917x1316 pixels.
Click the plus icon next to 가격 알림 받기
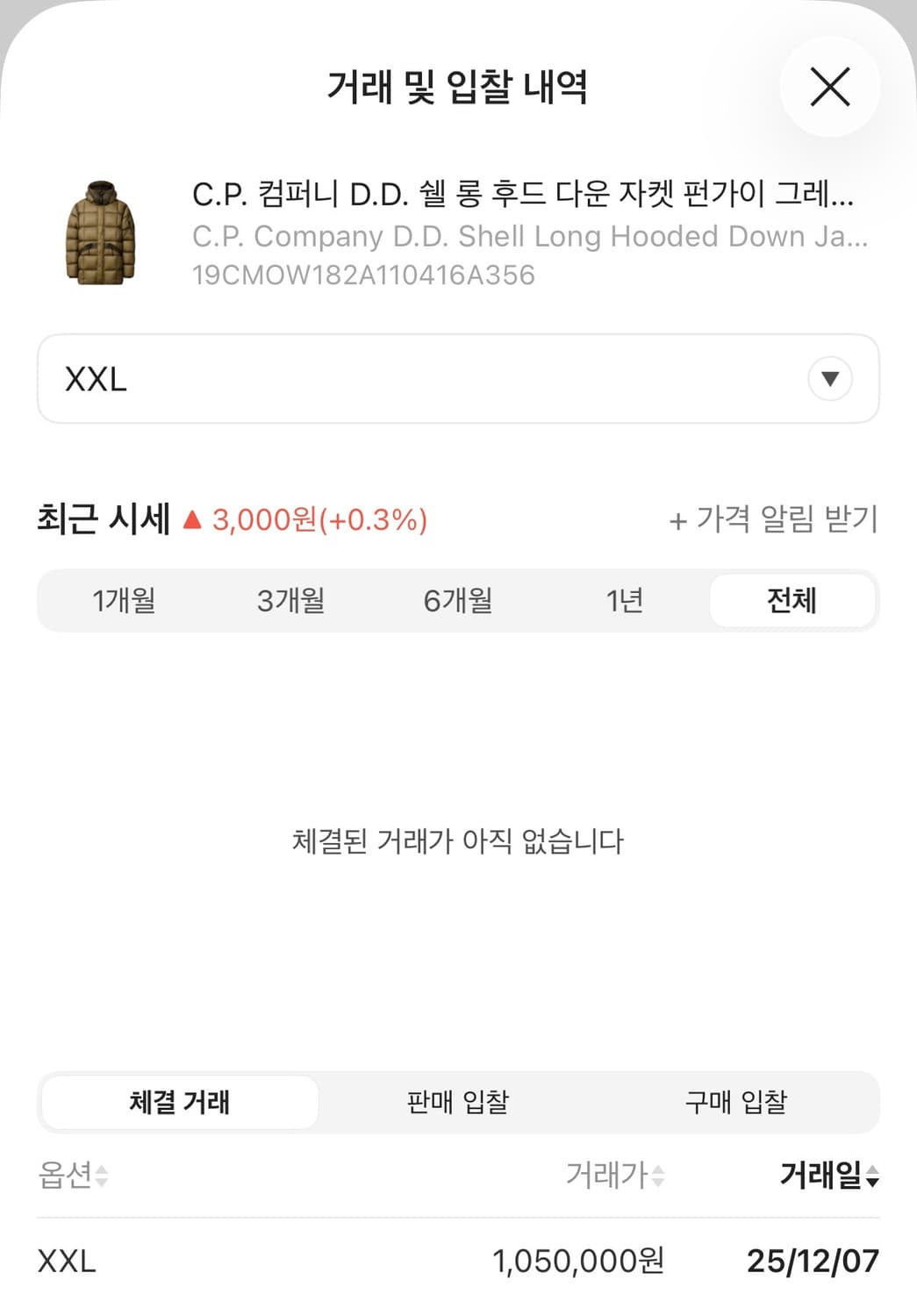tap(677, 519)
